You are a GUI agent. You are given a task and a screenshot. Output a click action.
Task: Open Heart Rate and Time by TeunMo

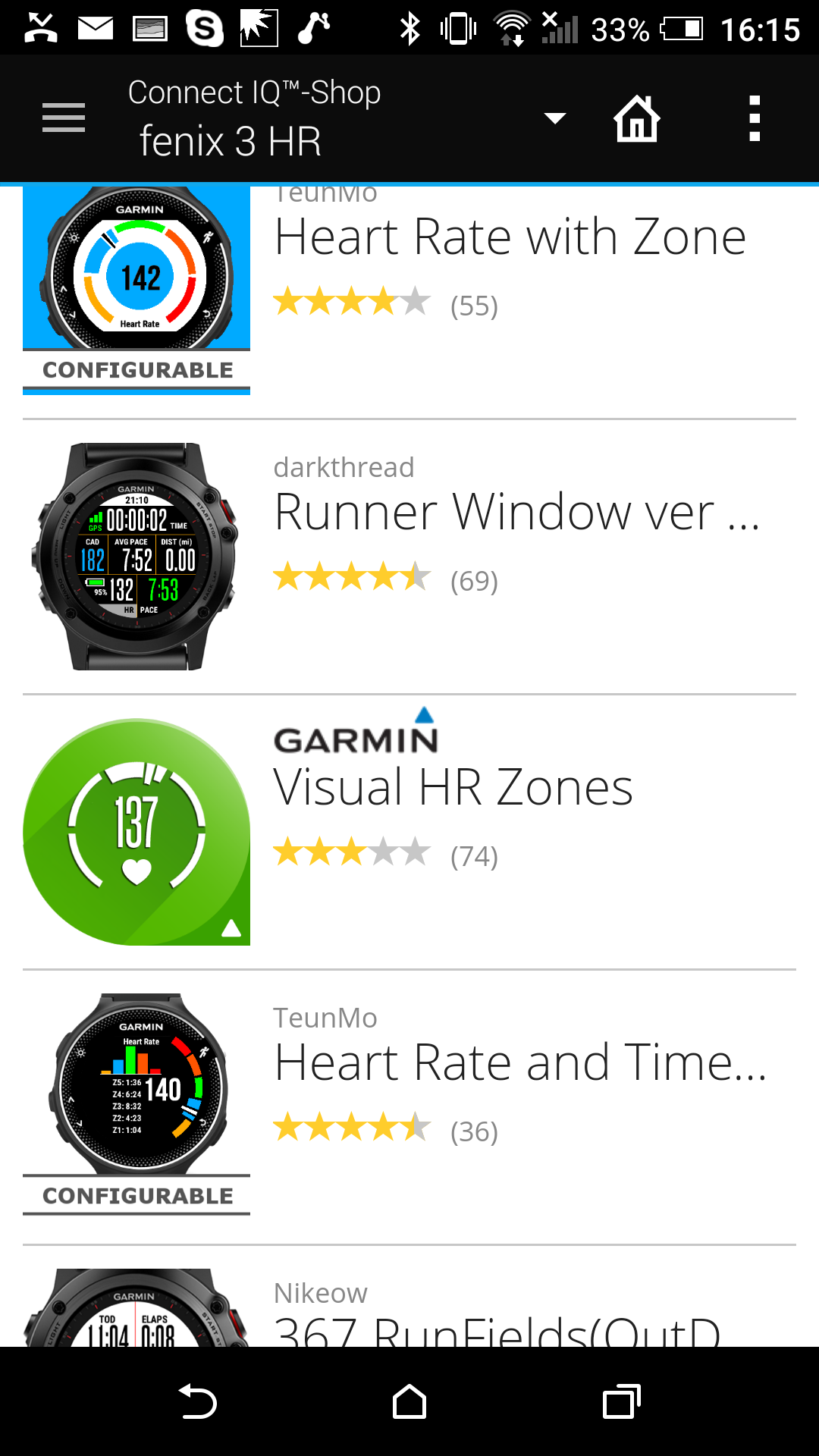pos(520,1063)
